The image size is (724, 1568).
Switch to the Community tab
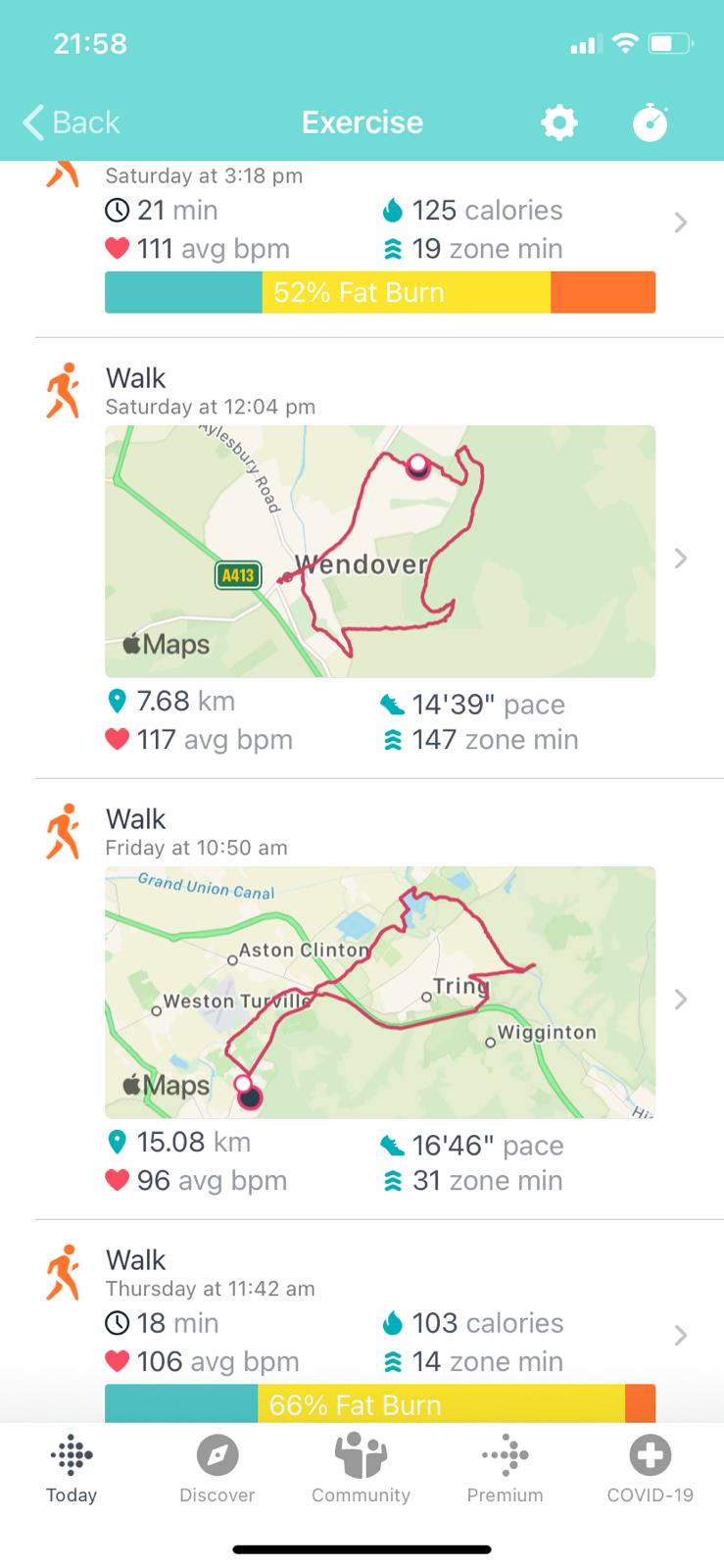point(361,1470)
